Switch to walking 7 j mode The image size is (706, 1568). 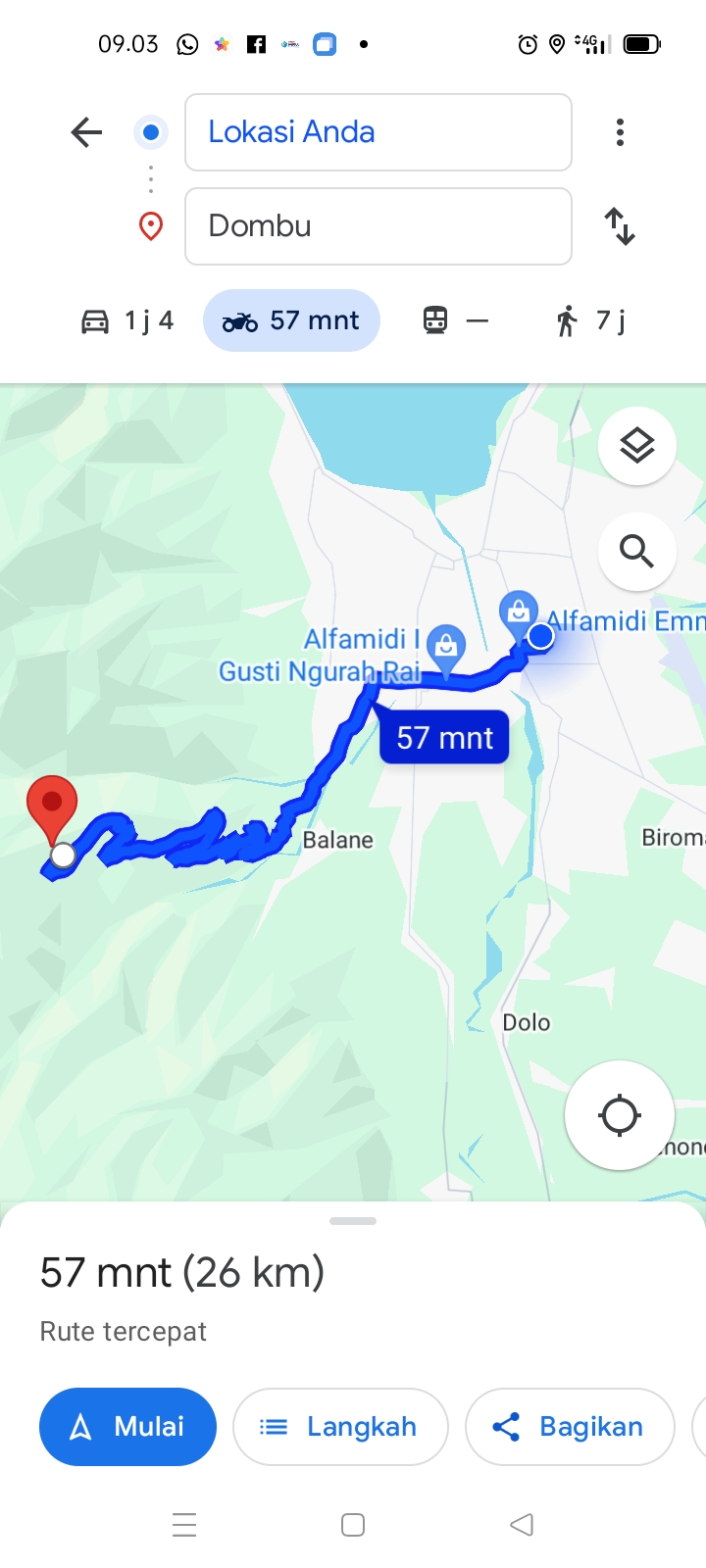pyautogui.click(x=590, y=320)
